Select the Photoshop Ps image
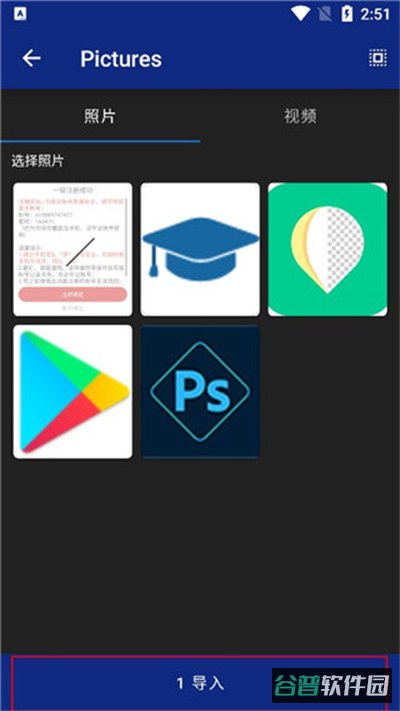This screenshot has width=400, height=711. pos(200,391)
